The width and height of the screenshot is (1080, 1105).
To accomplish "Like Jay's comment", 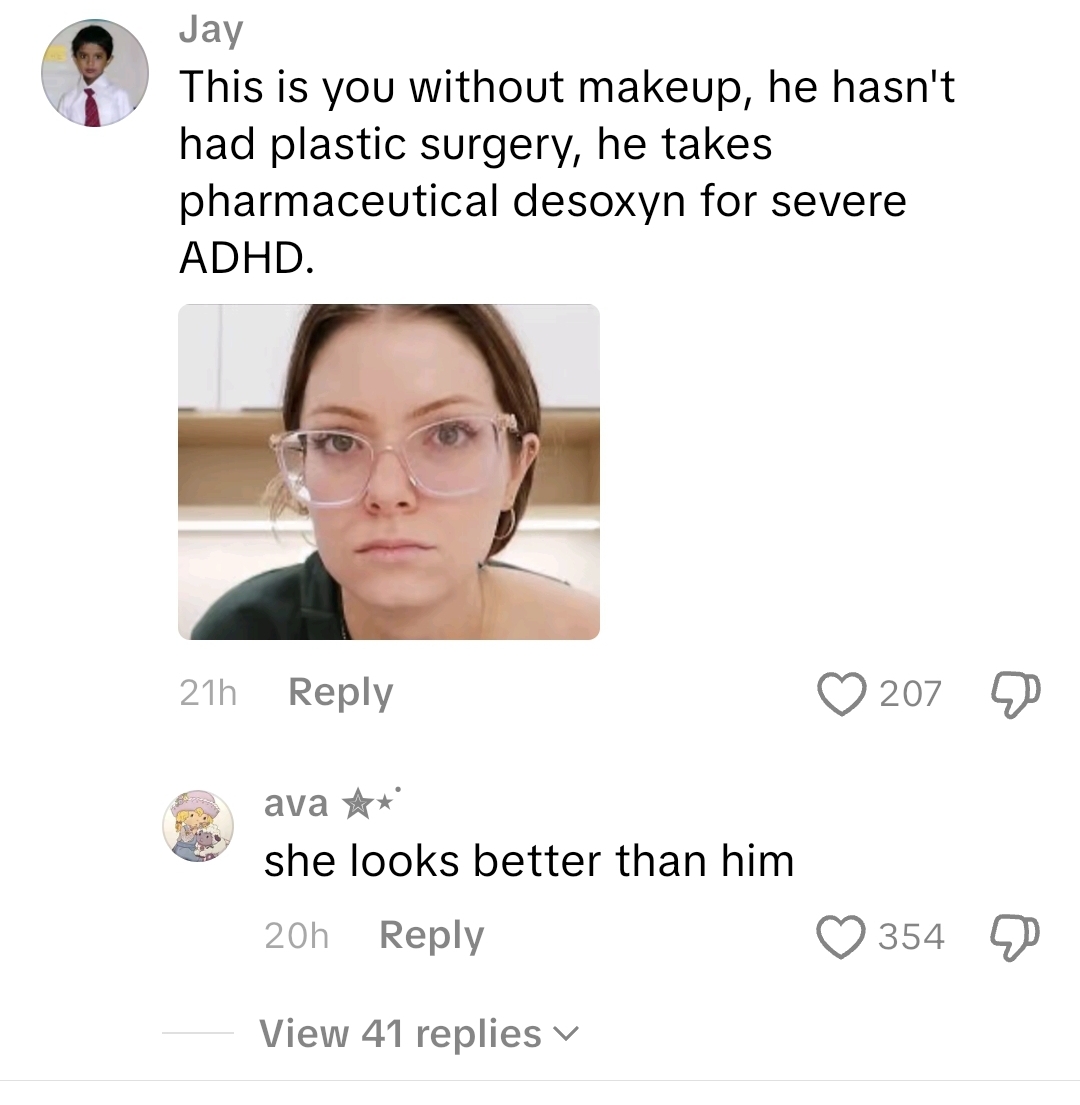I will tap(841, 693).
